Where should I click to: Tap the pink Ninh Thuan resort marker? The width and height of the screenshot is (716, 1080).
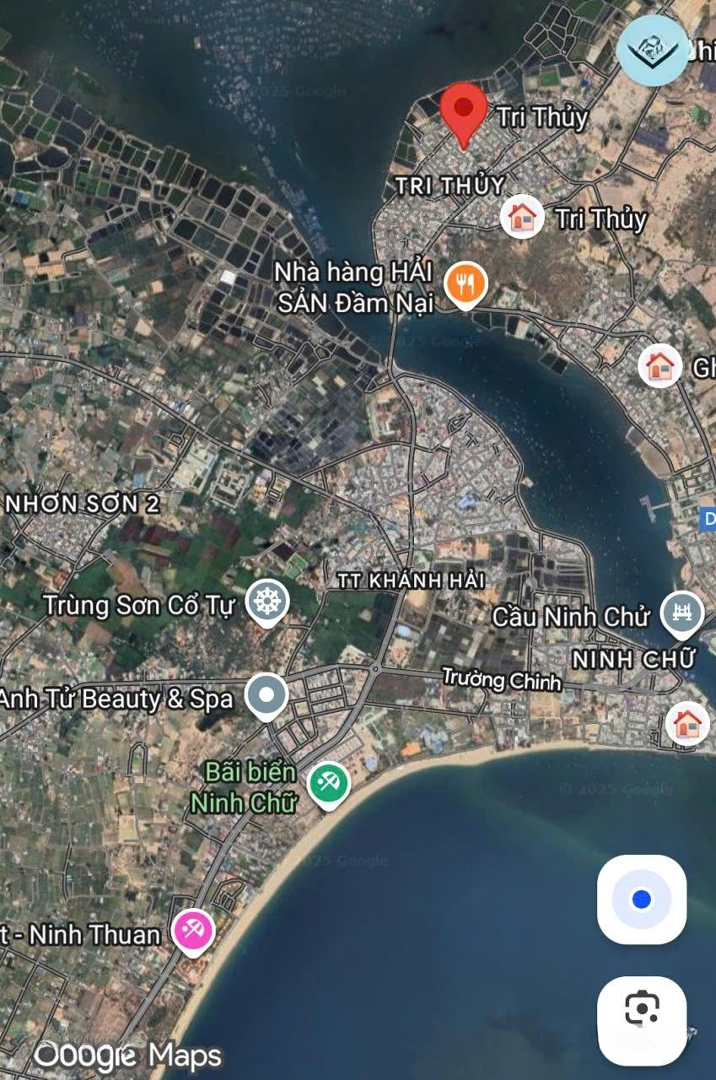pyautogui.click(x=192, y=932)
